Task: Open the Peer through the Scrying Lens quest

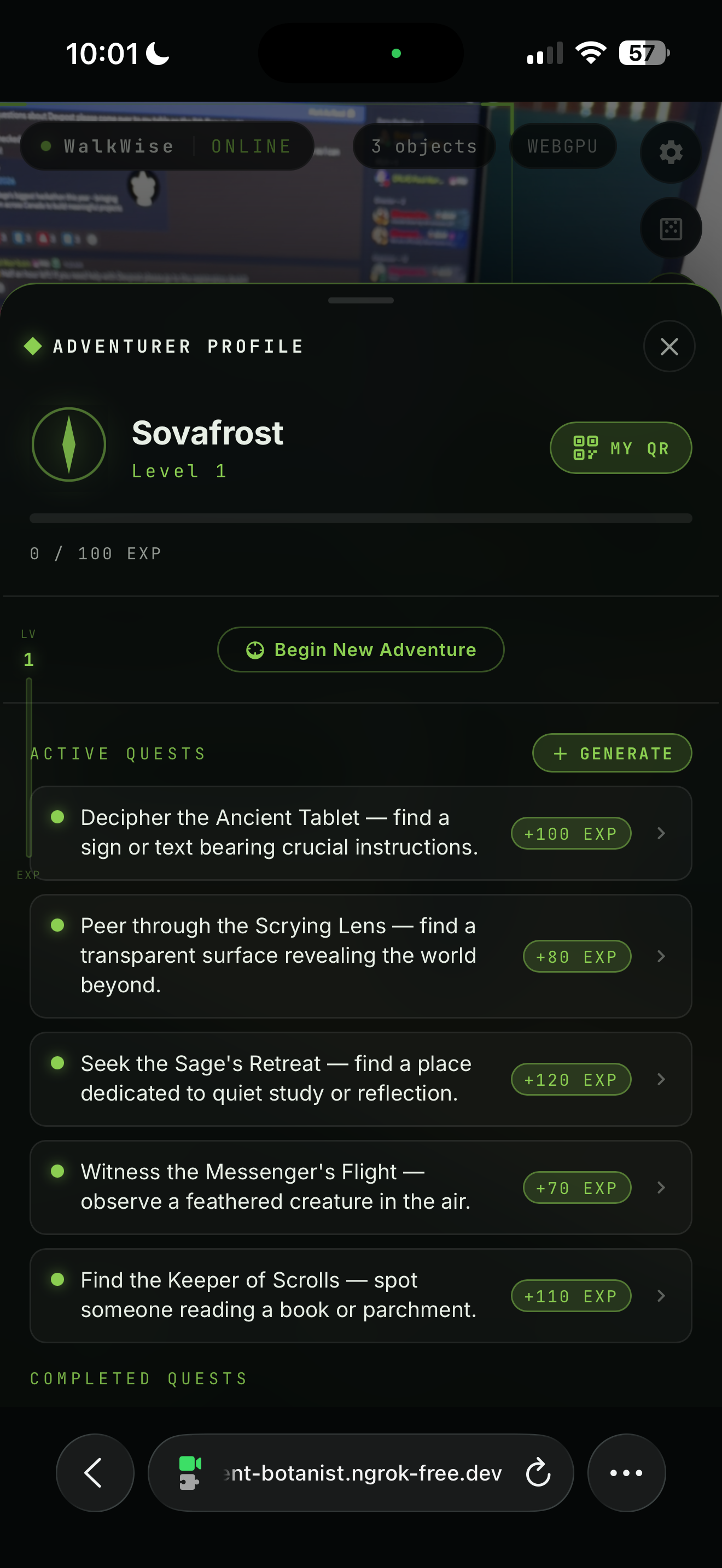Action: coord(360,956)
